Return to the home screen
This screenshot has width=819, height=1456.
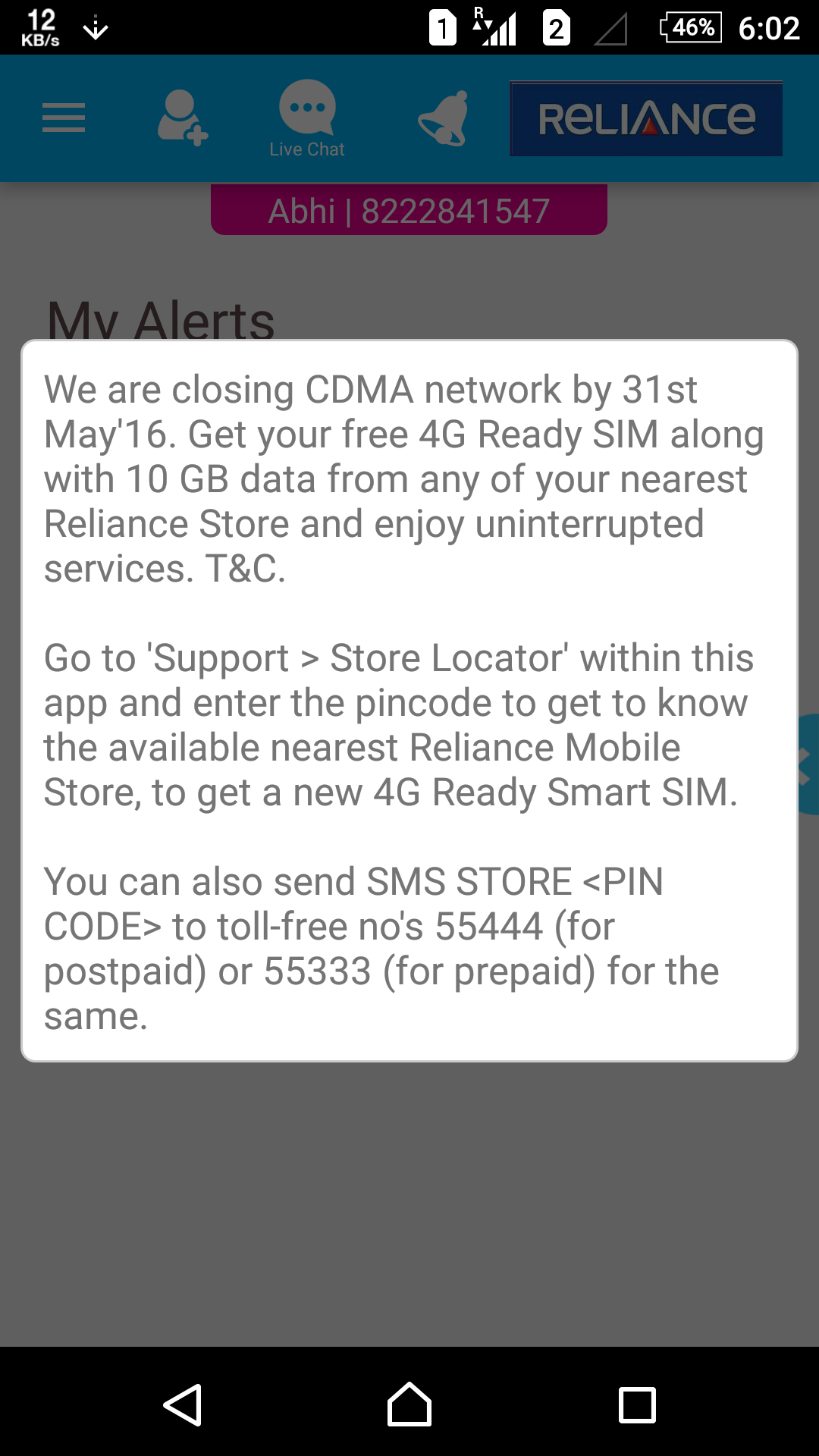pyautogui.click(x=409, y=1404)
